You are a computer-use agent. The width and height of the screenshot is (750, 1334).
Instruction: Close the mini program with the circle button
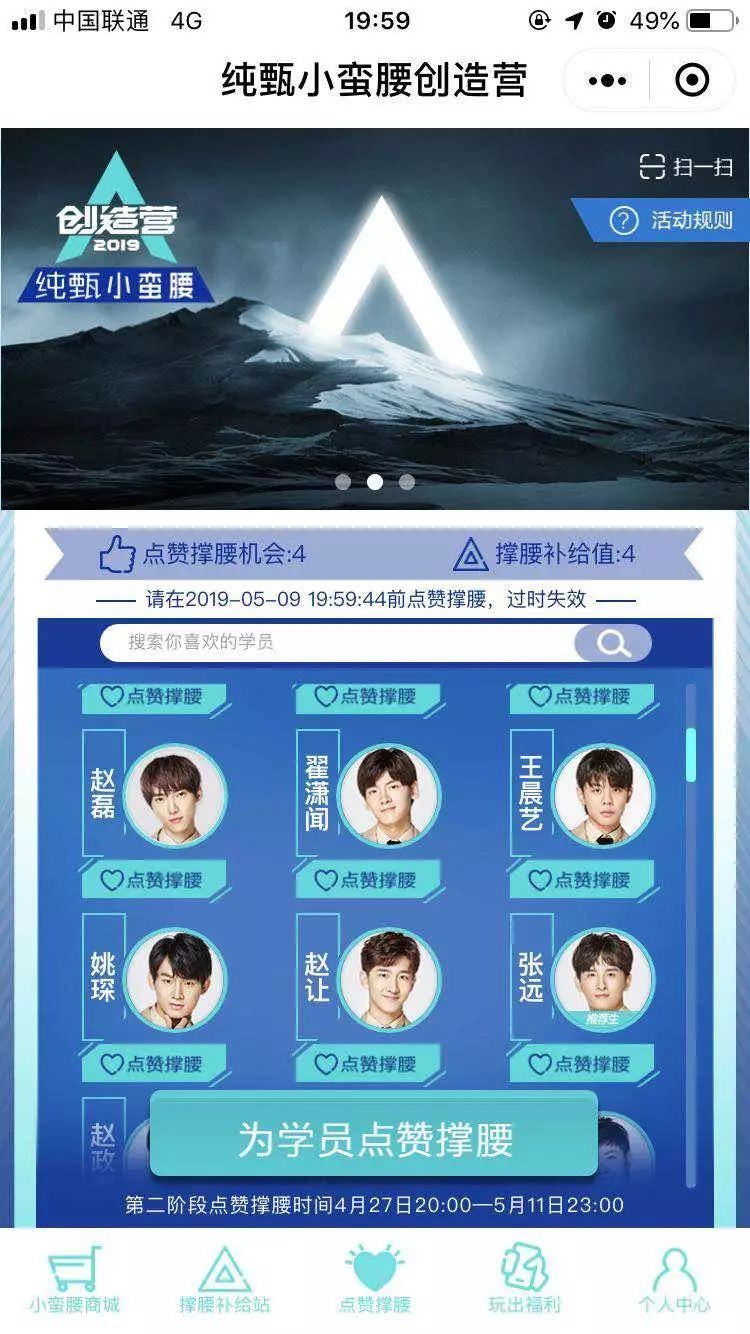tap(692, 81)
